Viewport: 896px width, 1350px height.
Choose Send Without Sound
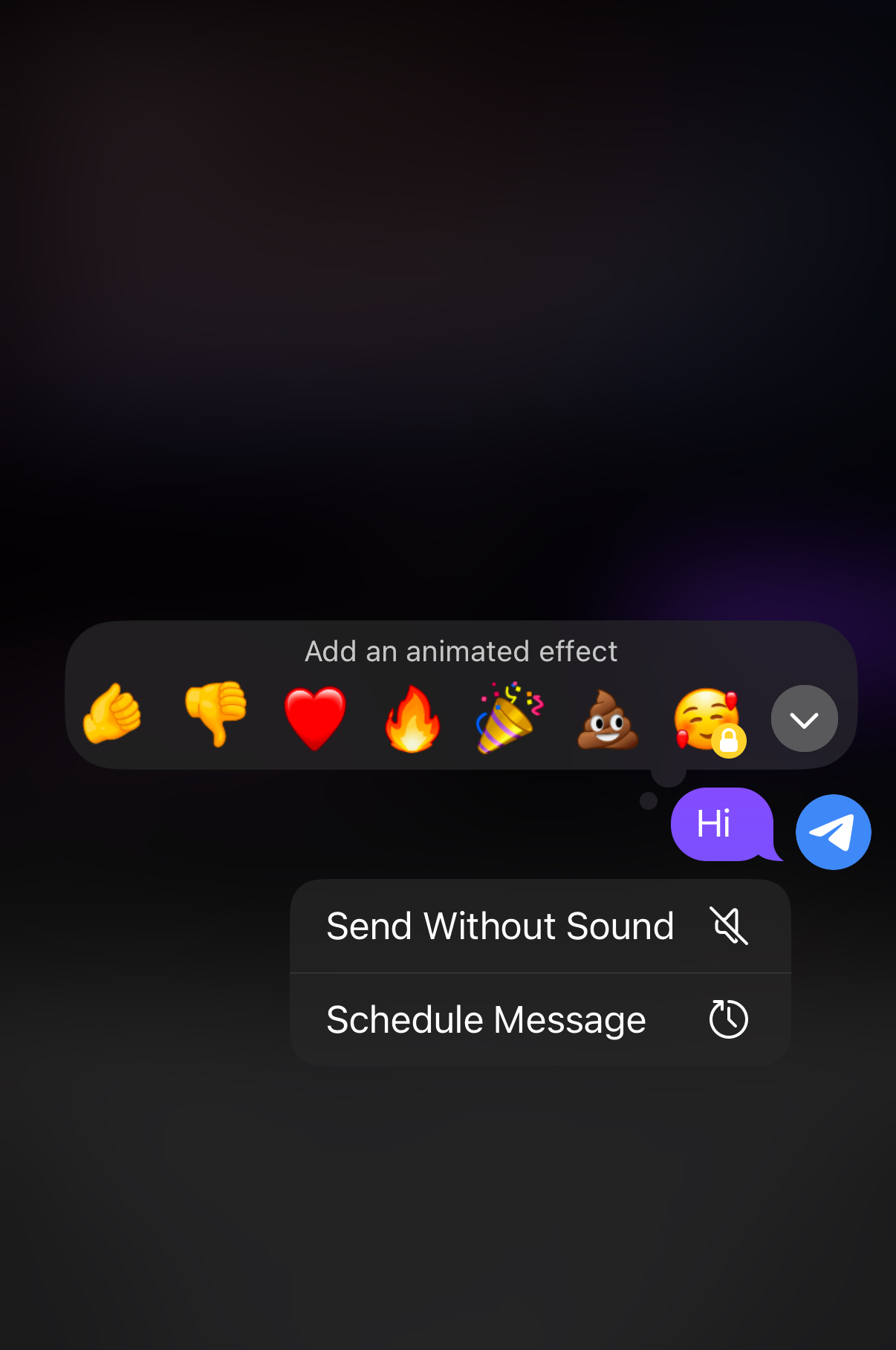point(539,926)
